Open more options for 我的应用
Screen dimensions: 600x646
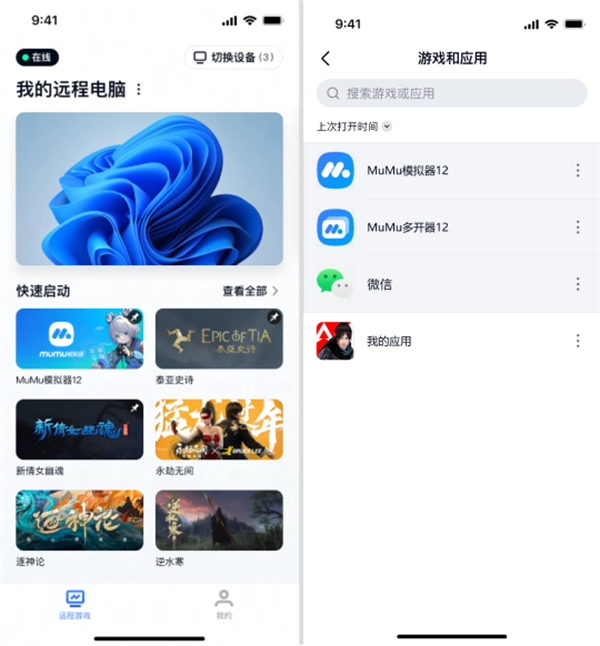[577, 341]
